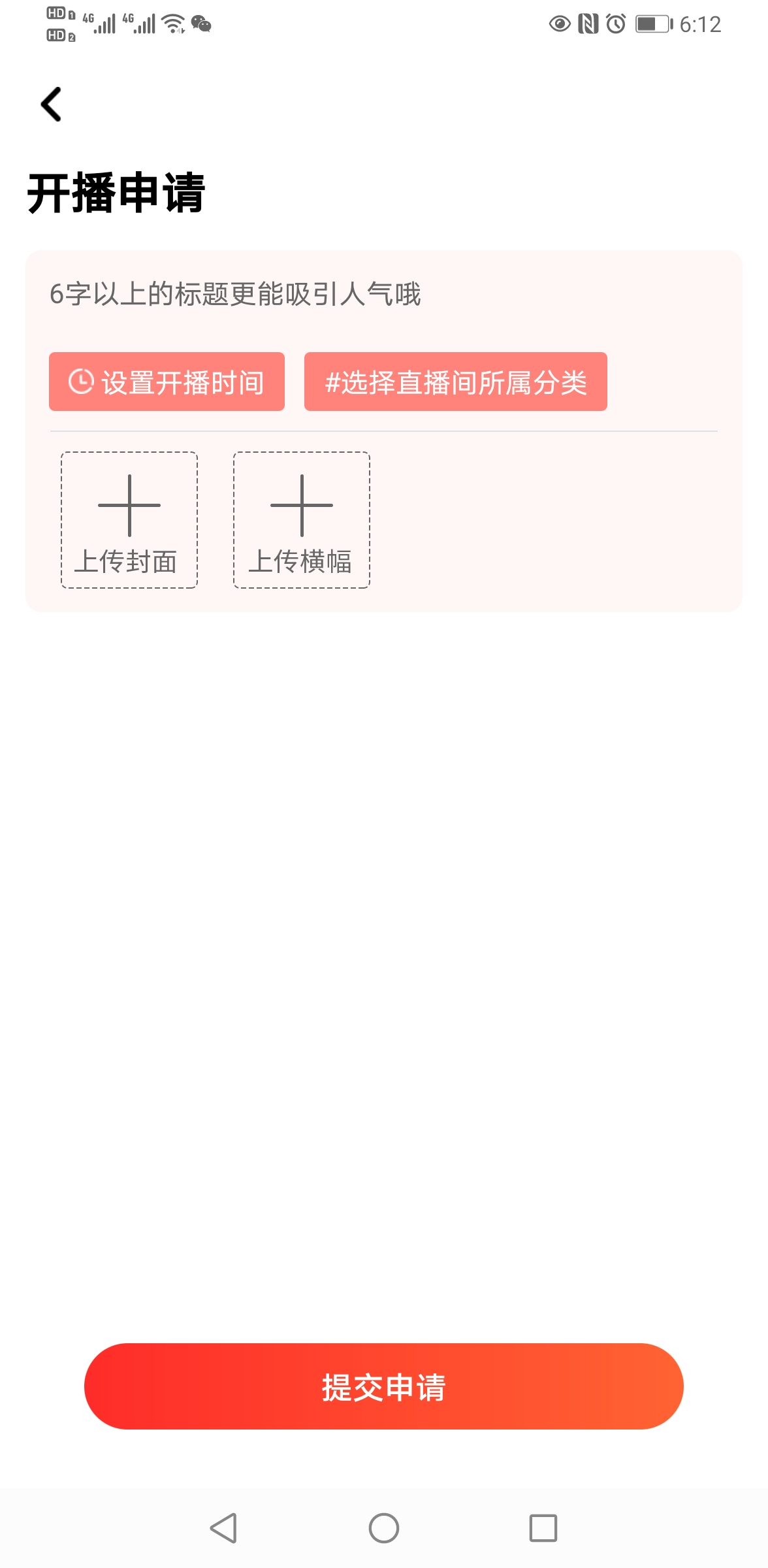The height and width of the screenshot is (1568, 768).
Task: Upload a banner image
Action: click(x=302, y=520)
